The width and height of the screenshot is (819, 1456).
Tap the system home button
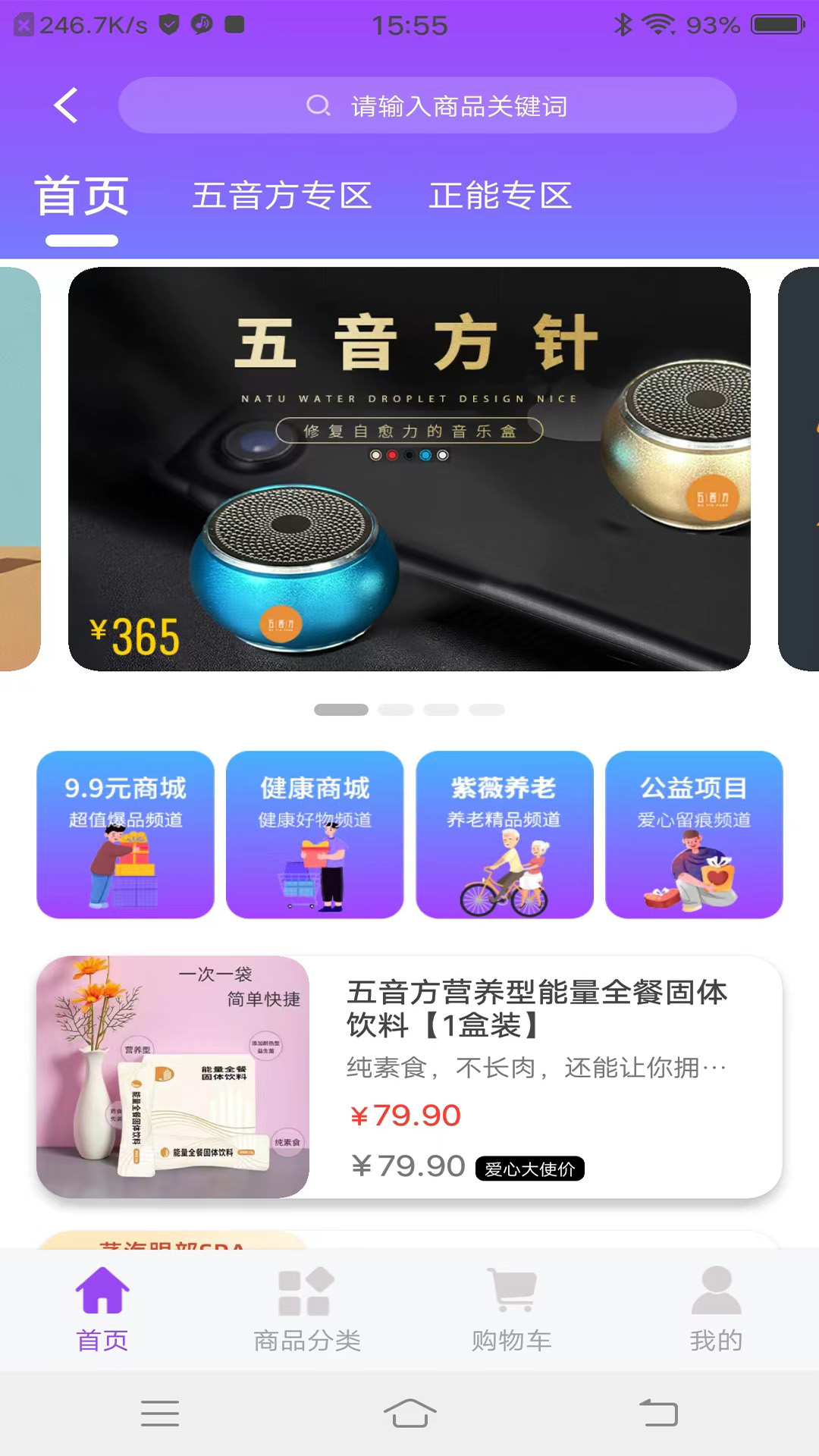pyautogui.click(x=409, y=1414)
